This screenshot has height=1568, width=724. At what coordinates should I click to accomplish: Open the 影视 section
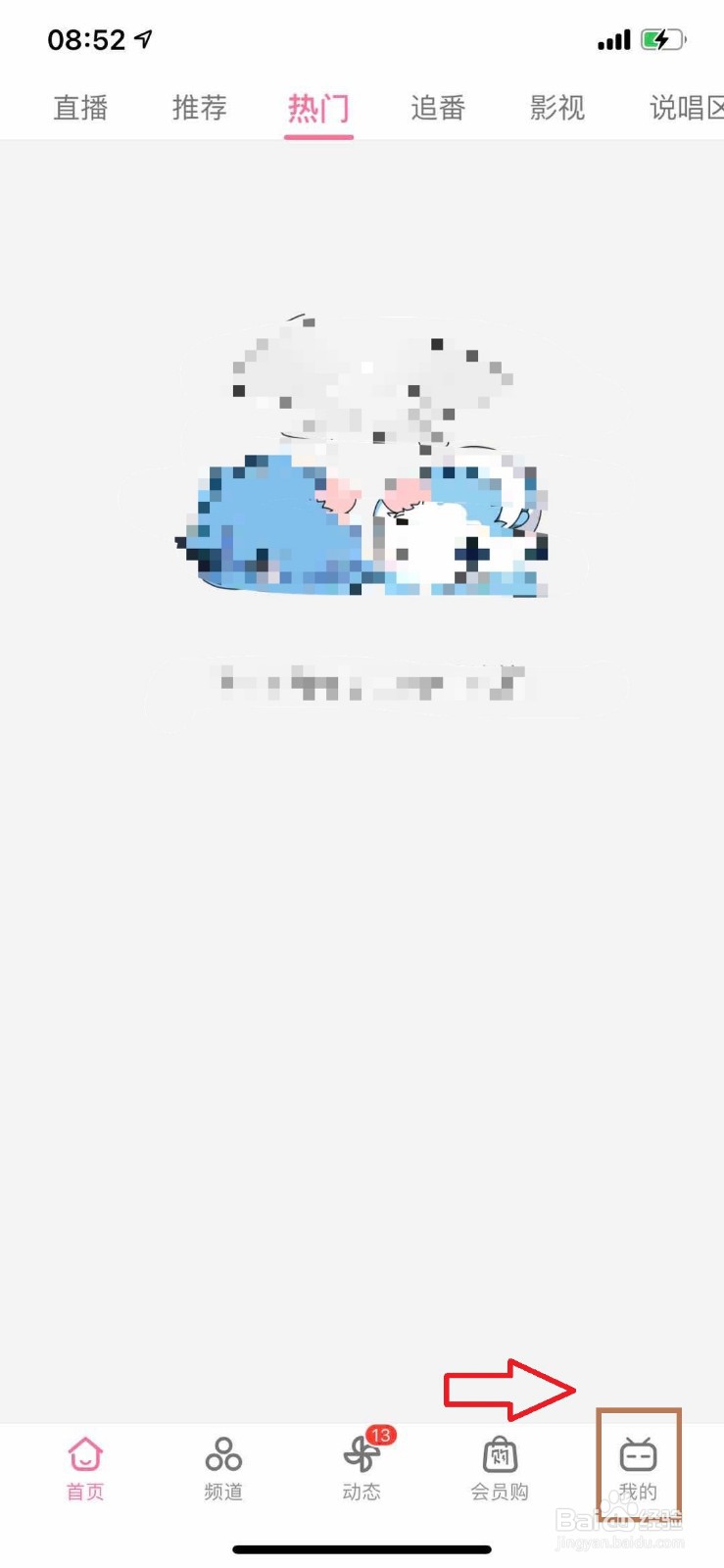[x=556, y=108]
